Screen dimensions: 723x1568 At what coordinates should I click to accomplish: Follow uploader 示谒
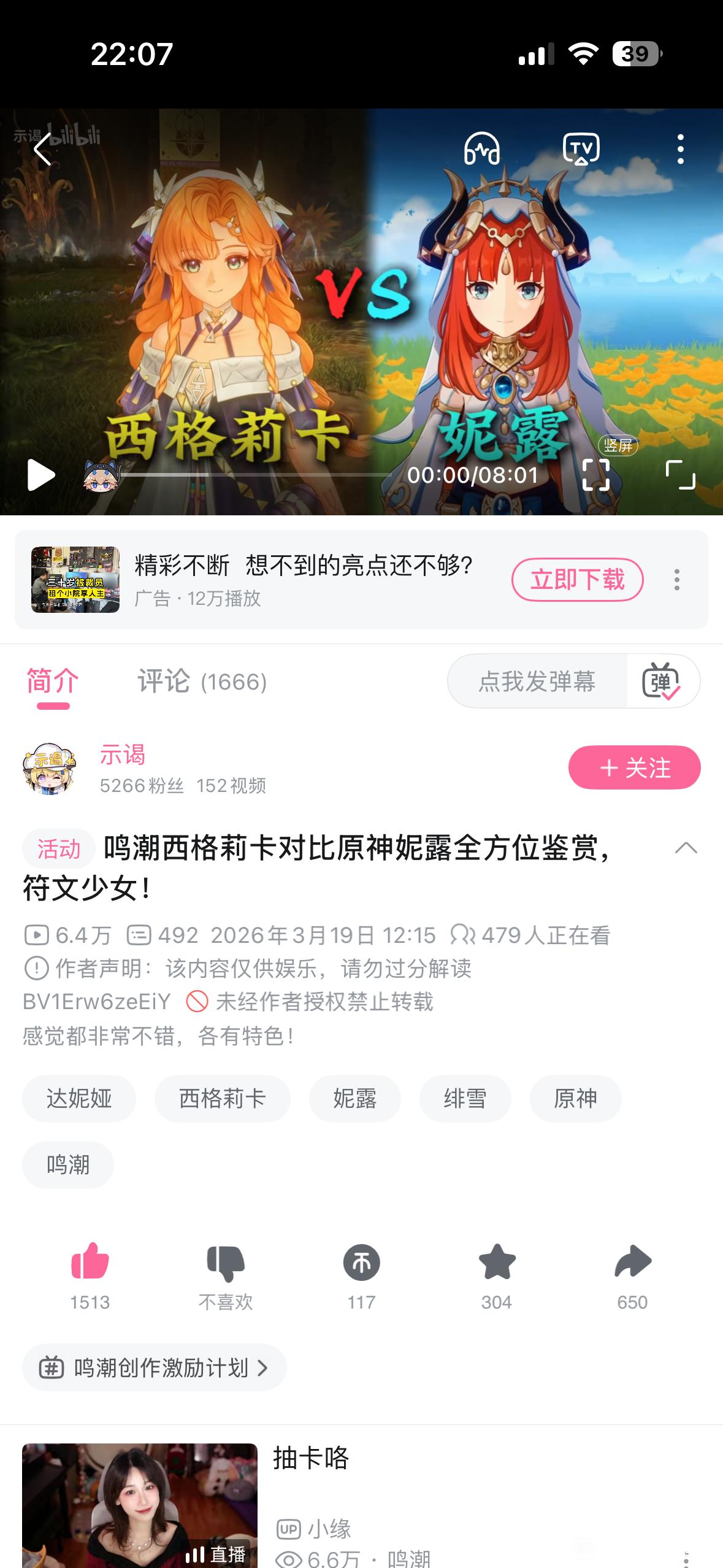pyautogui.click(x=634, y=767)
